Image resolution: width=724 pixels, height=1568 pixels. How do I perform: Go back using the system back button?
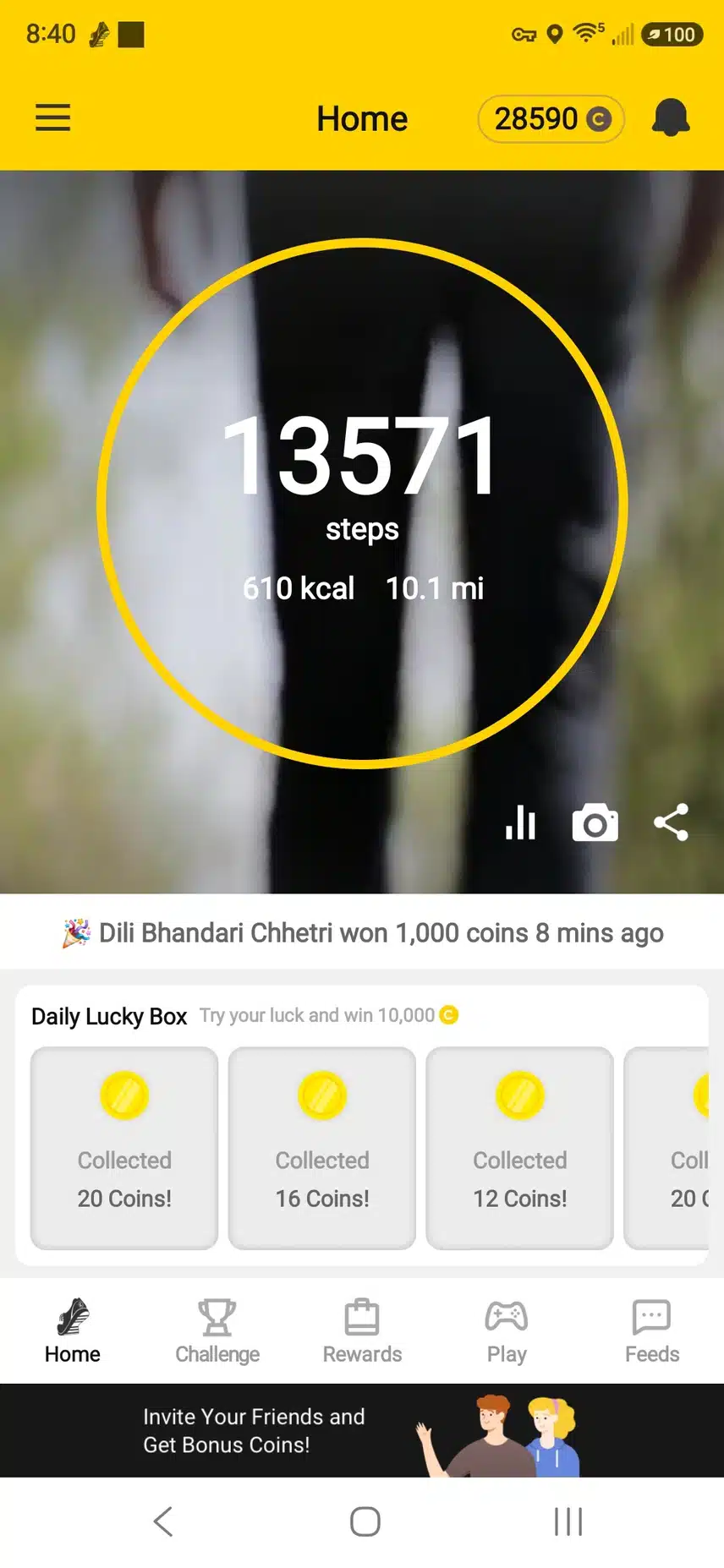tap(163, 1522)
